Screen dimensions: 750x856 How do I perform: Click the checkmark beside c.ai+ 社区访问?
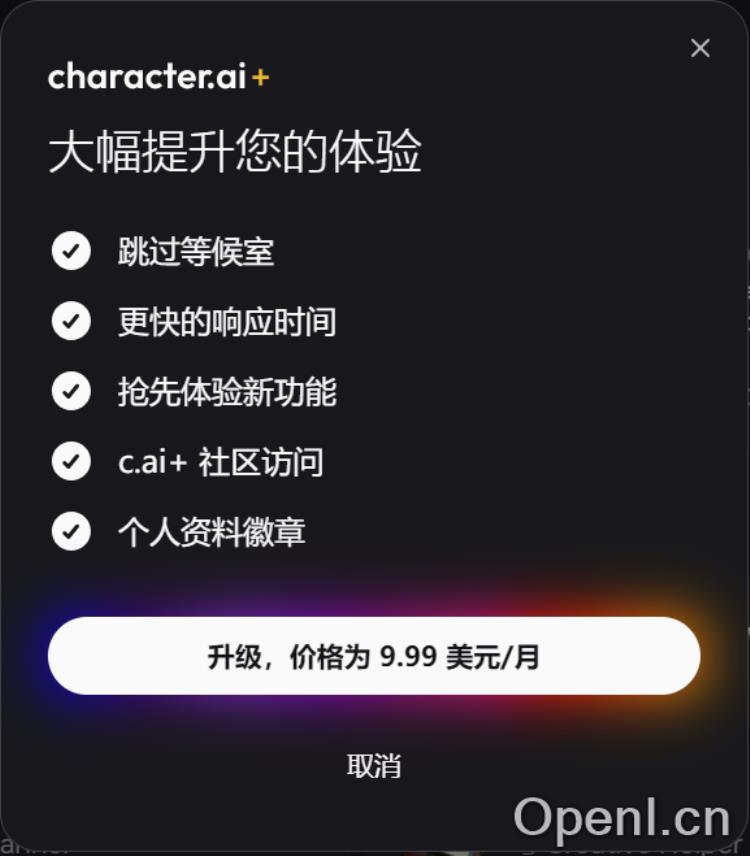point(70,461)
